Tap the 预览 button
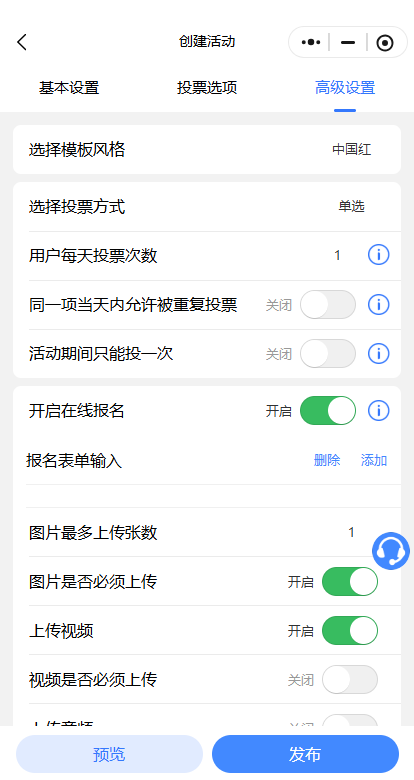The image size is (414, 780). click(109, 754)
